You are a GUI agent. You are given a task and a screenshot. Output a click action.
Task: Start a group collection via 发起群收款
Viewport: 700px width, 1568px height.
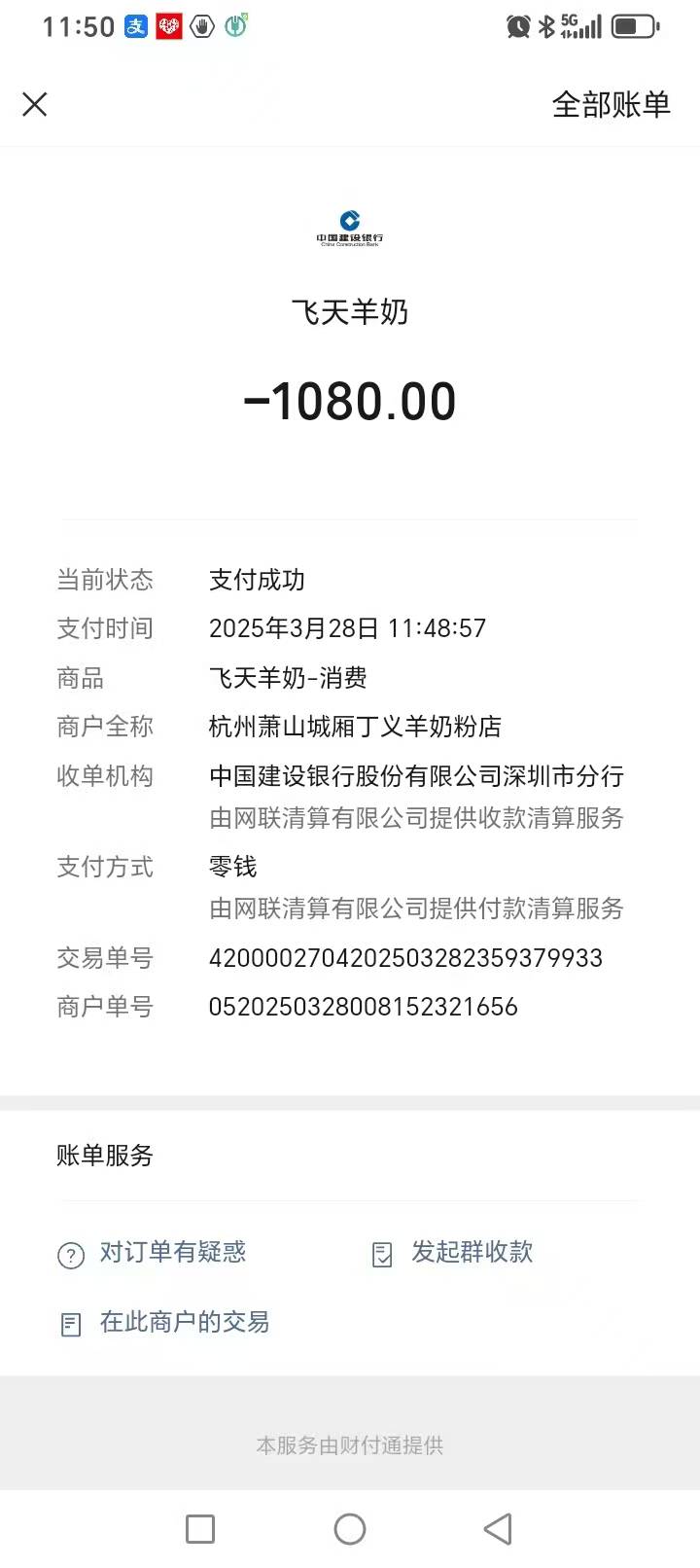tap(471, 1253)
